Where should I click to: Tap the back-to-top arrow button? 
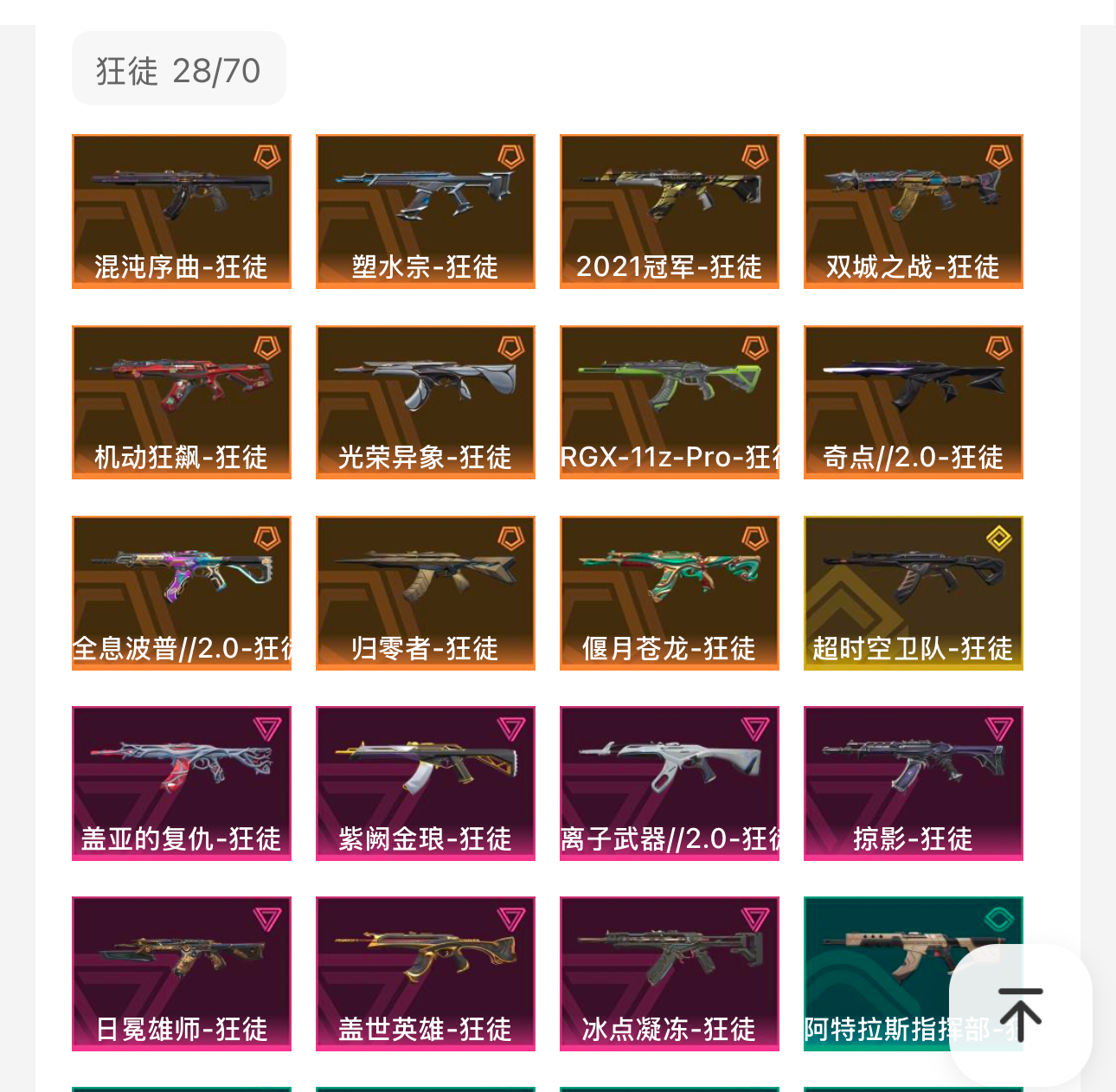click(x=1020, y=1014)
